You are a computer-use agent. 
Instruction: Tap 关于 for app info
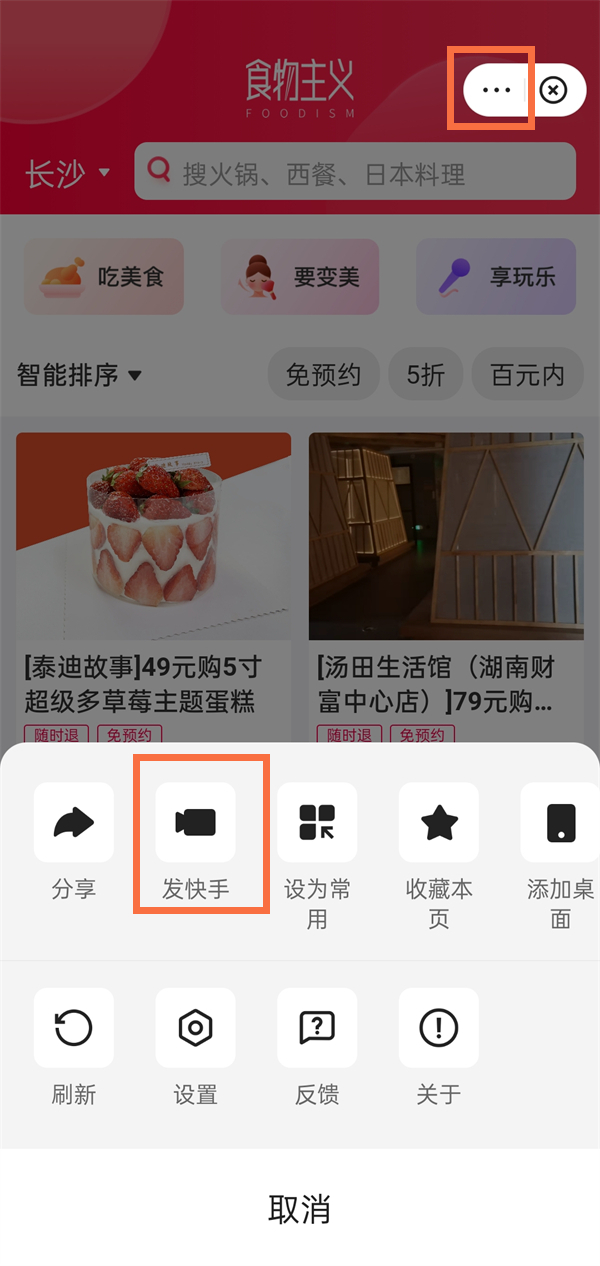pyautogui.click(x=439, y=1028)
